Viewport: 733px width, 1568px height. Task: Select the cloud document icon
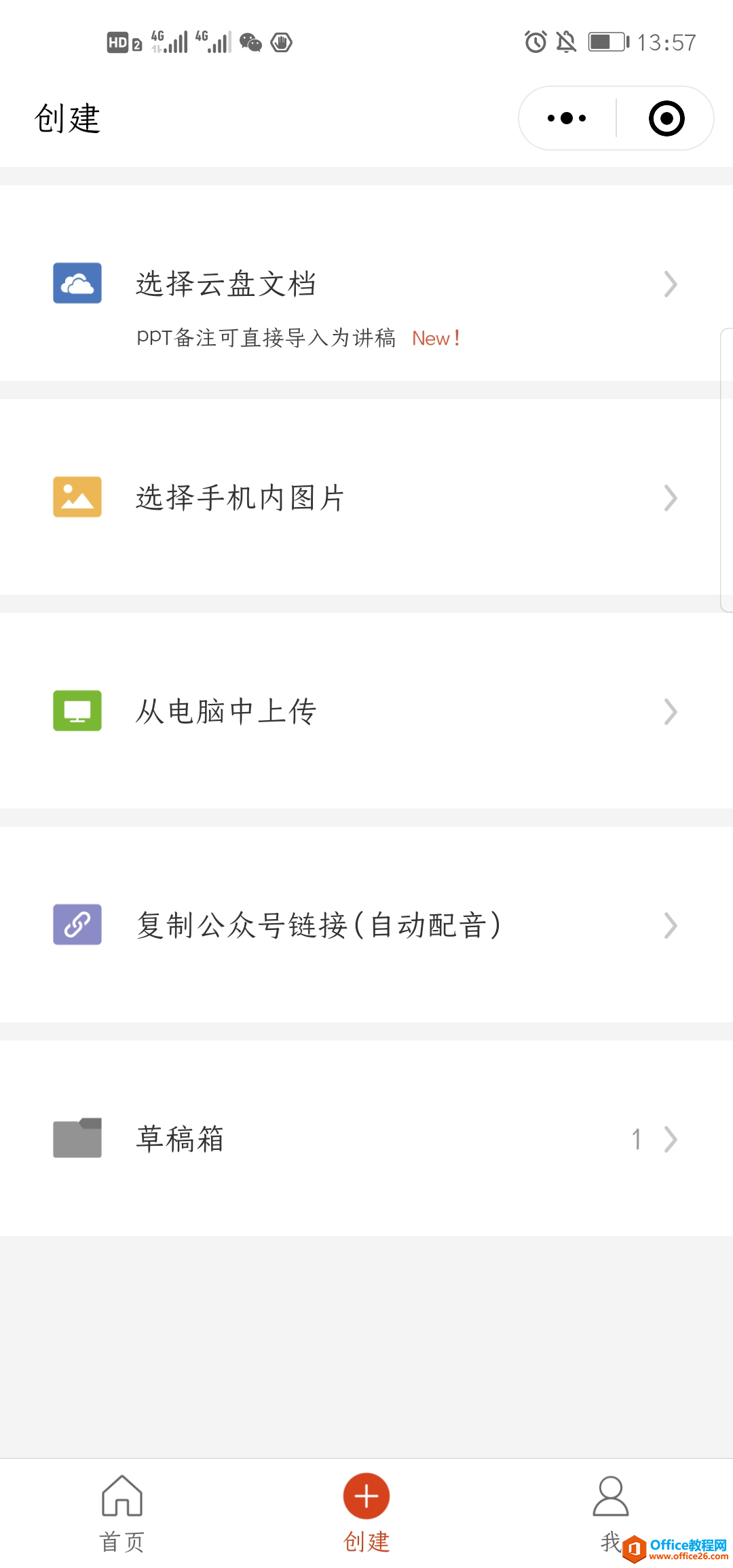(x=77, y=284)
